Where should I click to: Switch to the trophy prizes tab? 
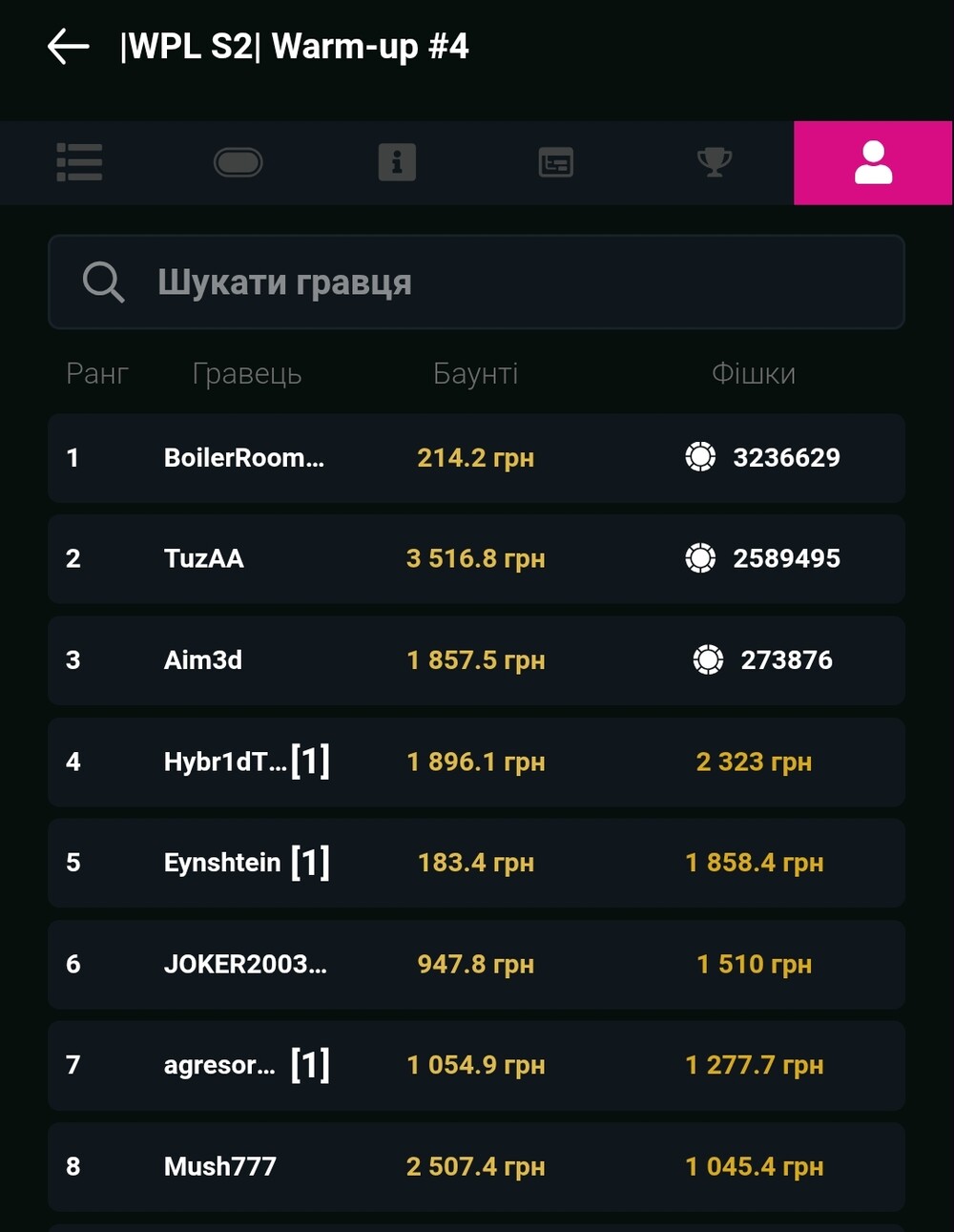click(715, 162)
